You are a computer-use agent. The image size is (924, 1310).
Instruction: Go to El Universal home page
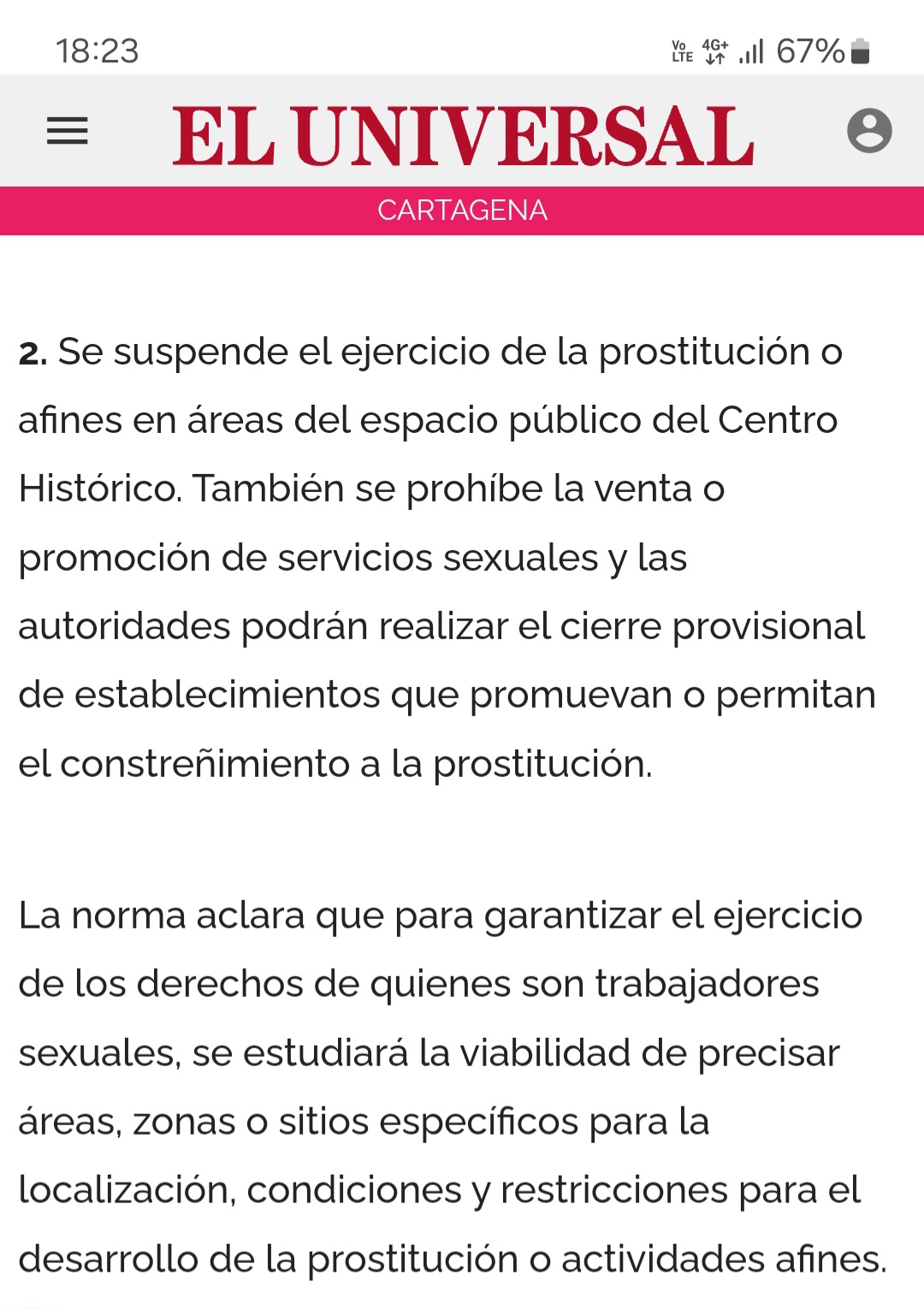pyautogui.click(x=462, y=135)
